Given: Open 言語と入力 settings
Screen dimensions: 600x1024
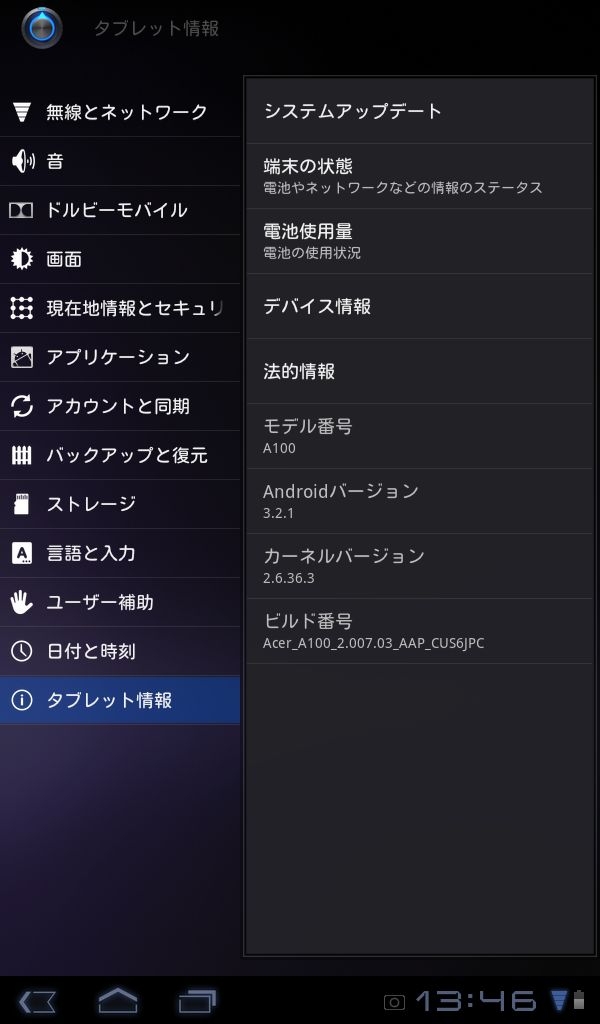Looking at the screenshot, I should point(120,553).
